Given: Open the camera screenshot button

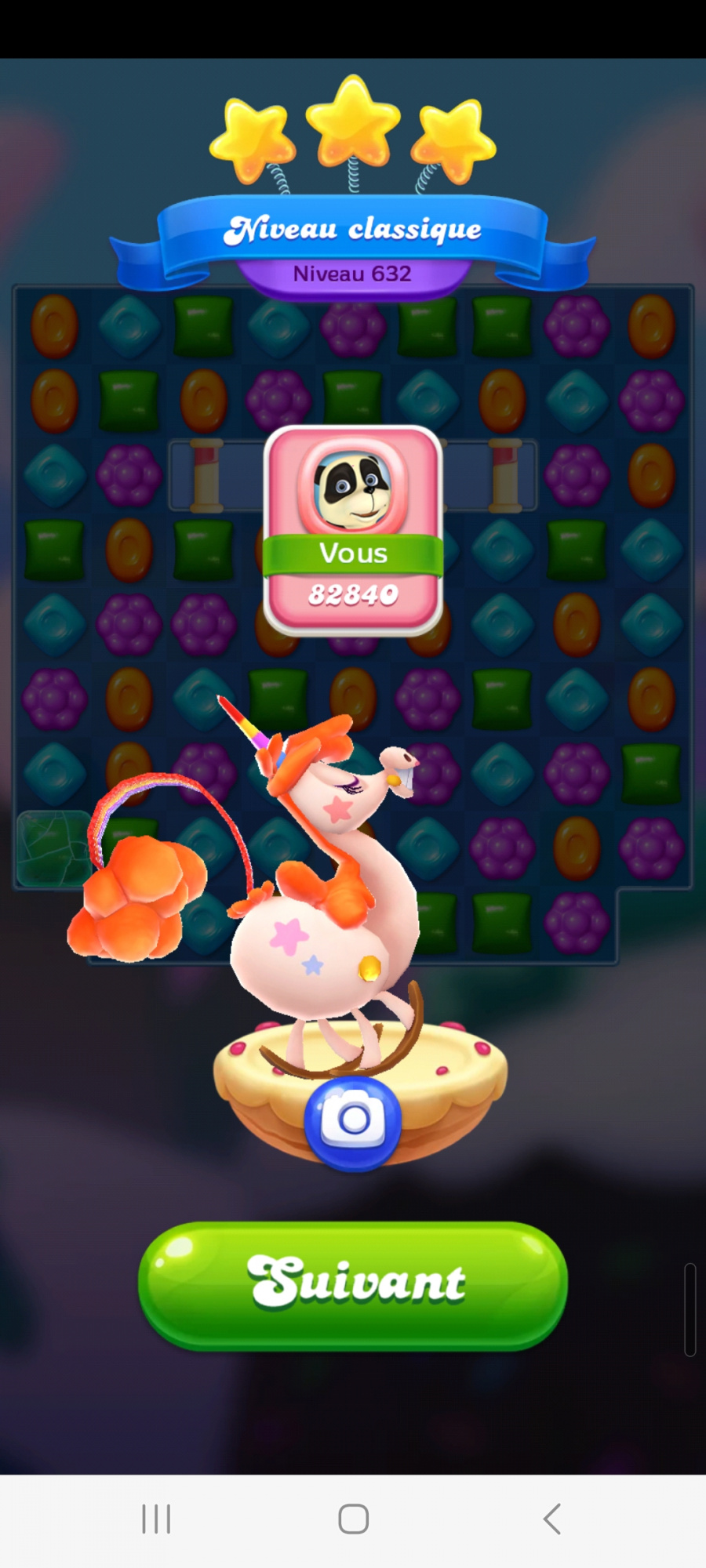Looking at the screenshot, I should [353, 1121].
